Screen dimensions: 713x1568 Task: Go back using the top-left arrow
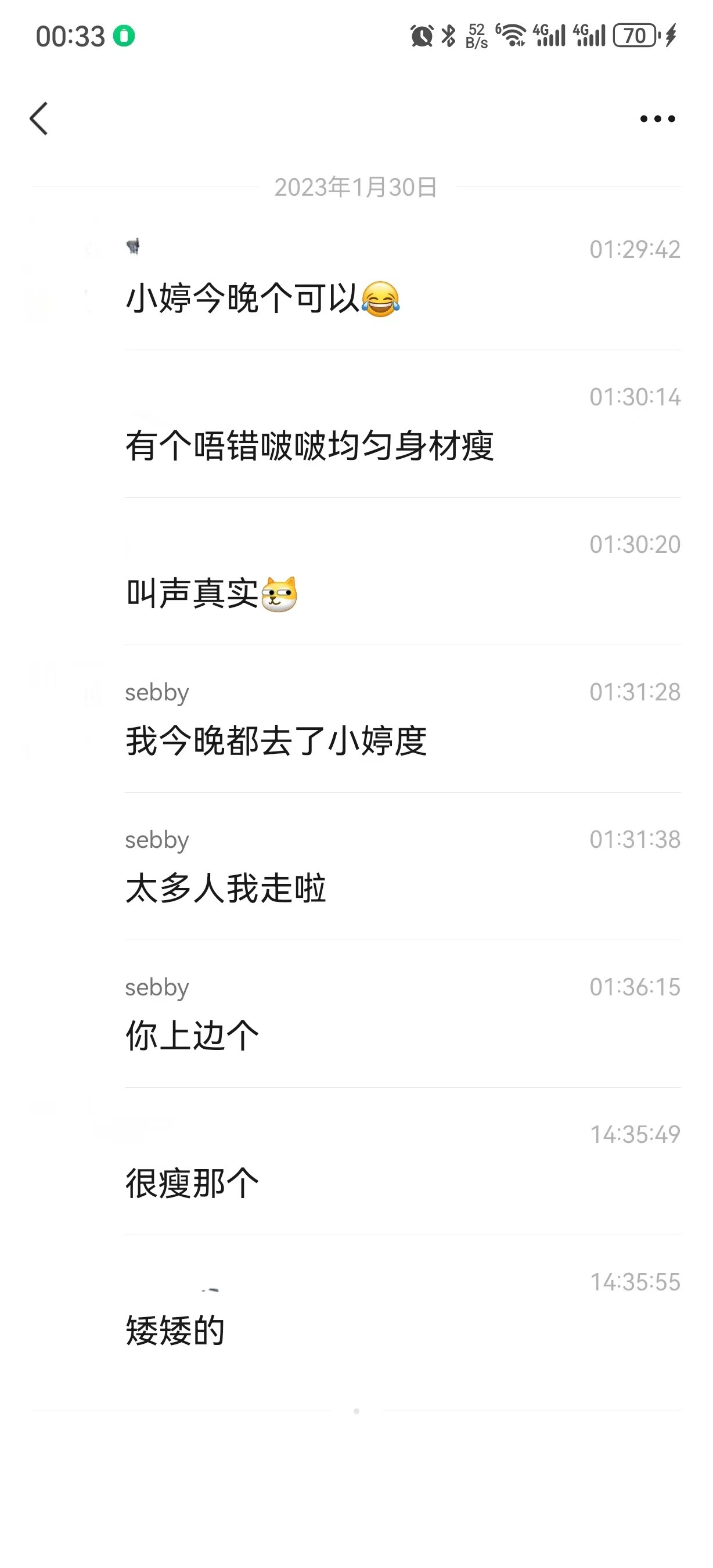click(x=39, y=118)
